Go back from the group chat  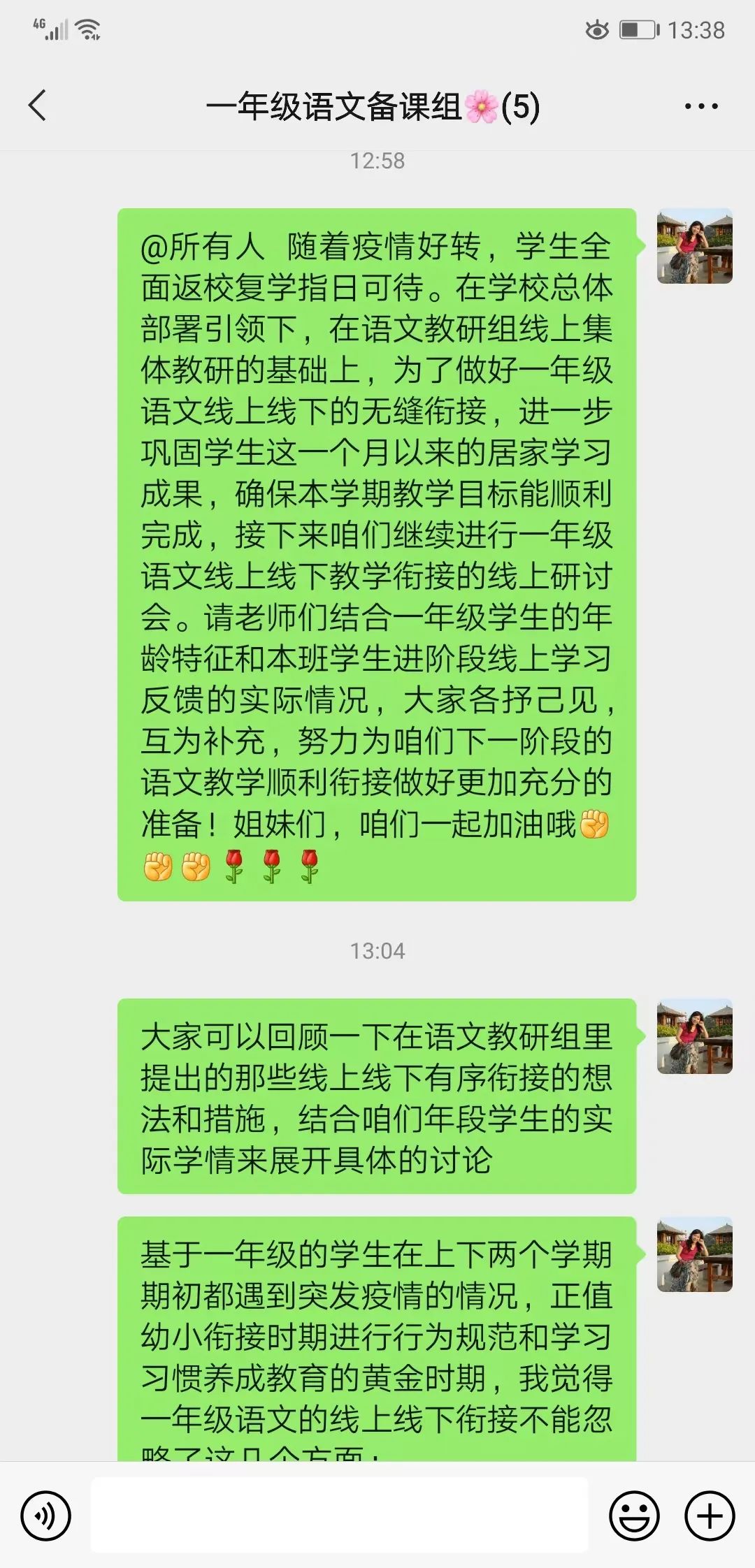(x=38, y=106)
